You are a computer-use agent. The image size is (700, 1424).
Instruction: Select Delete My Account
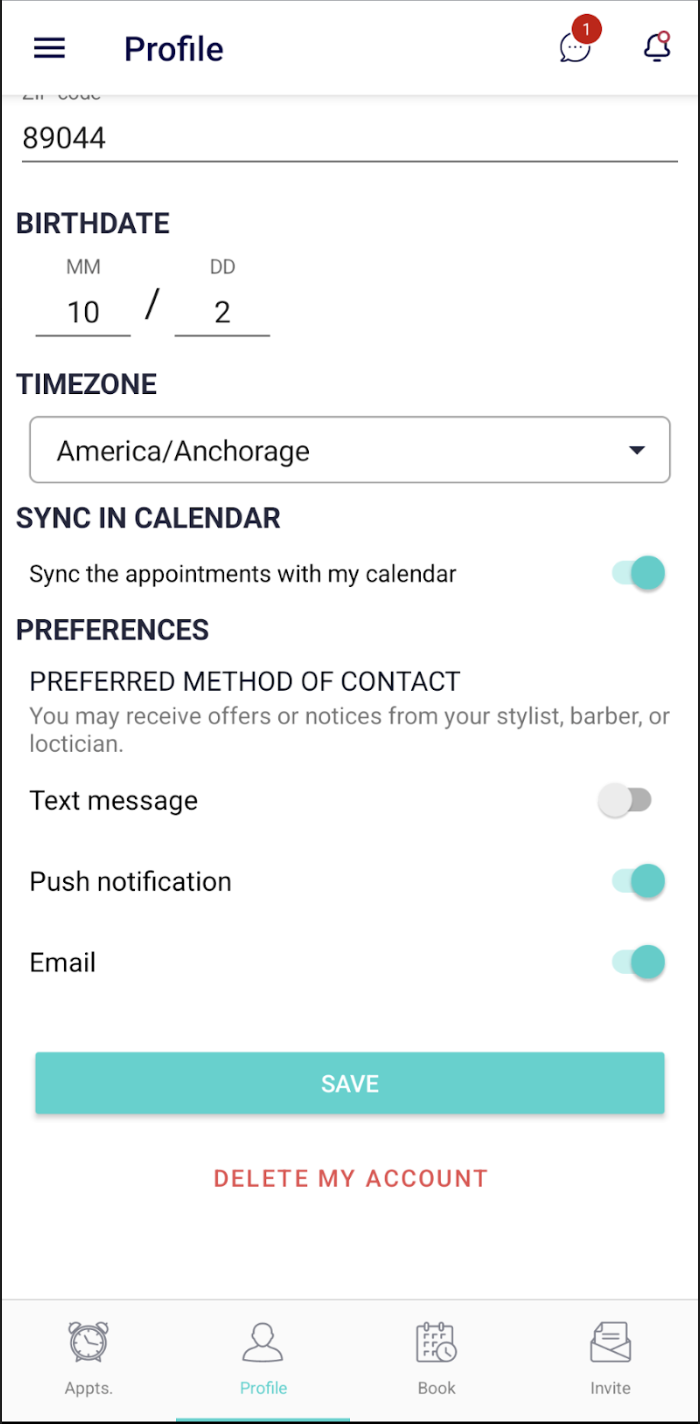click(x=350, y=1178)
